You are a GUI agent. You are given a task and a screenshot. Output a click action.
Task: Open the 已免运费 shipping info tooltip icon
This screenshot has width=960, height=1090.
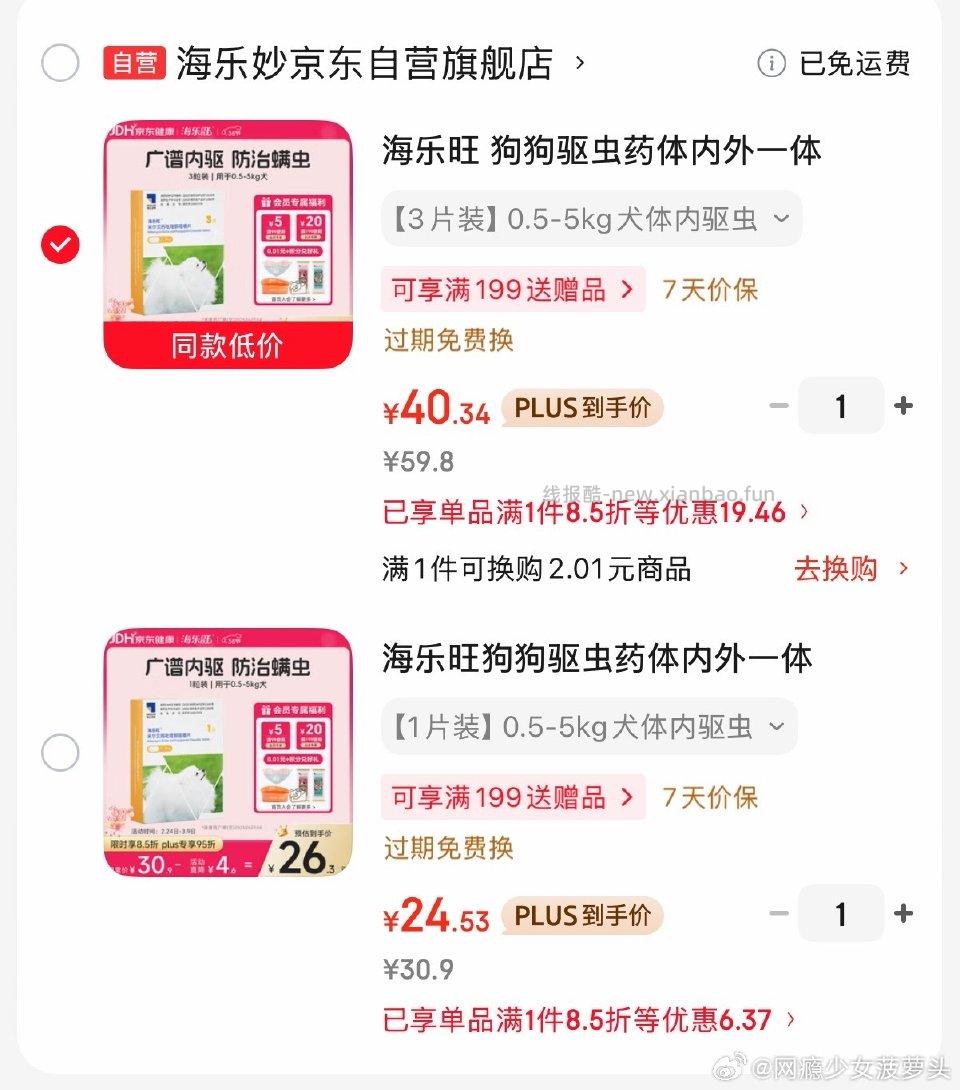coord(770,62)
